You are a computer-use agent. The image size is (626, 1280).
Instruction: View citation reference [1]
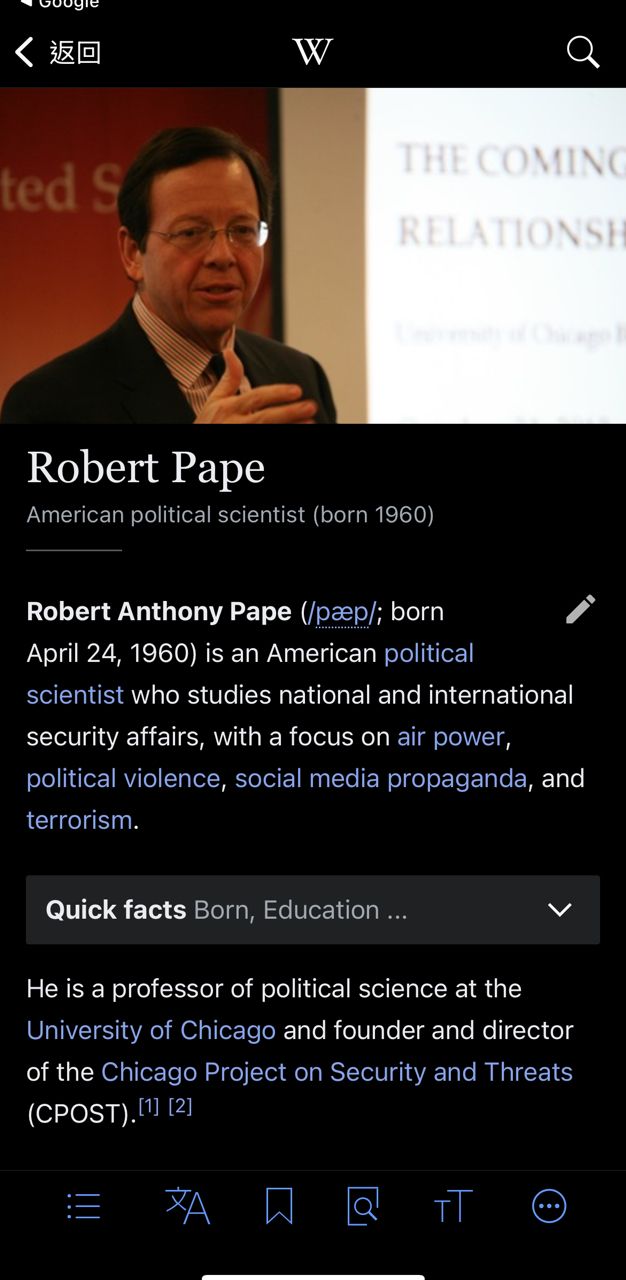[x=148, y=1106]
